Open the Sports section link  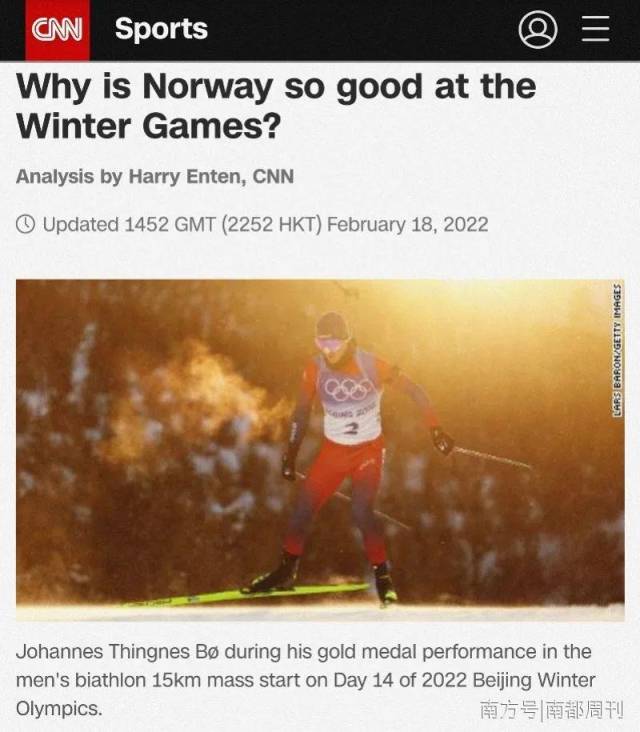click(x=161, y=29)
